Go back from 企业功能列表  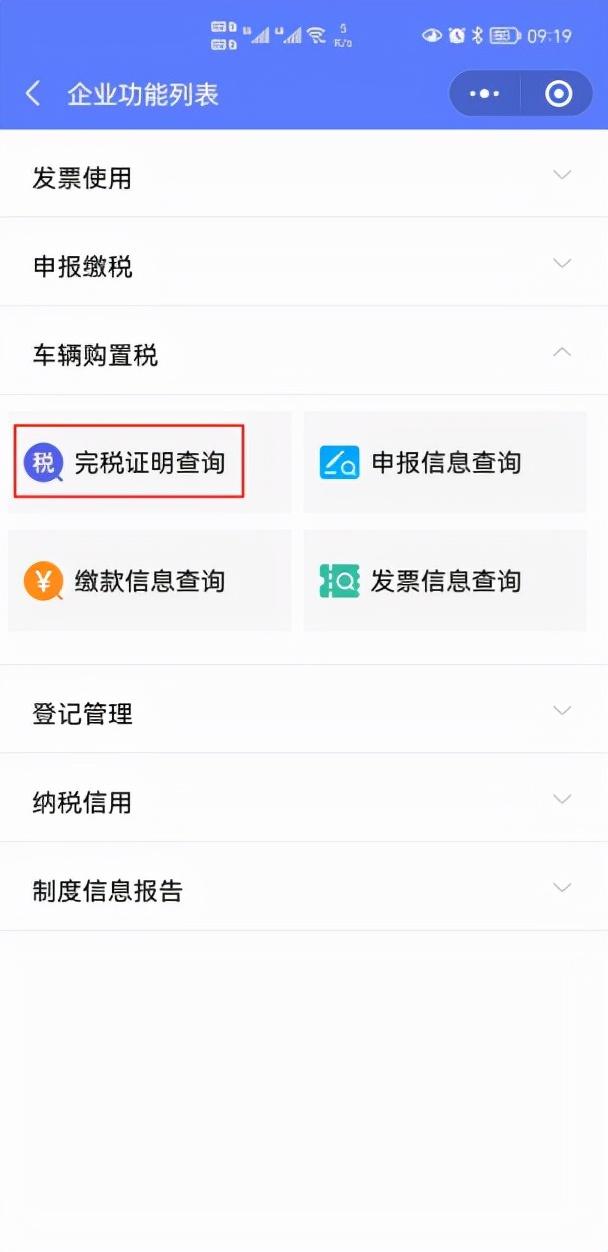(x=33, y=94)
